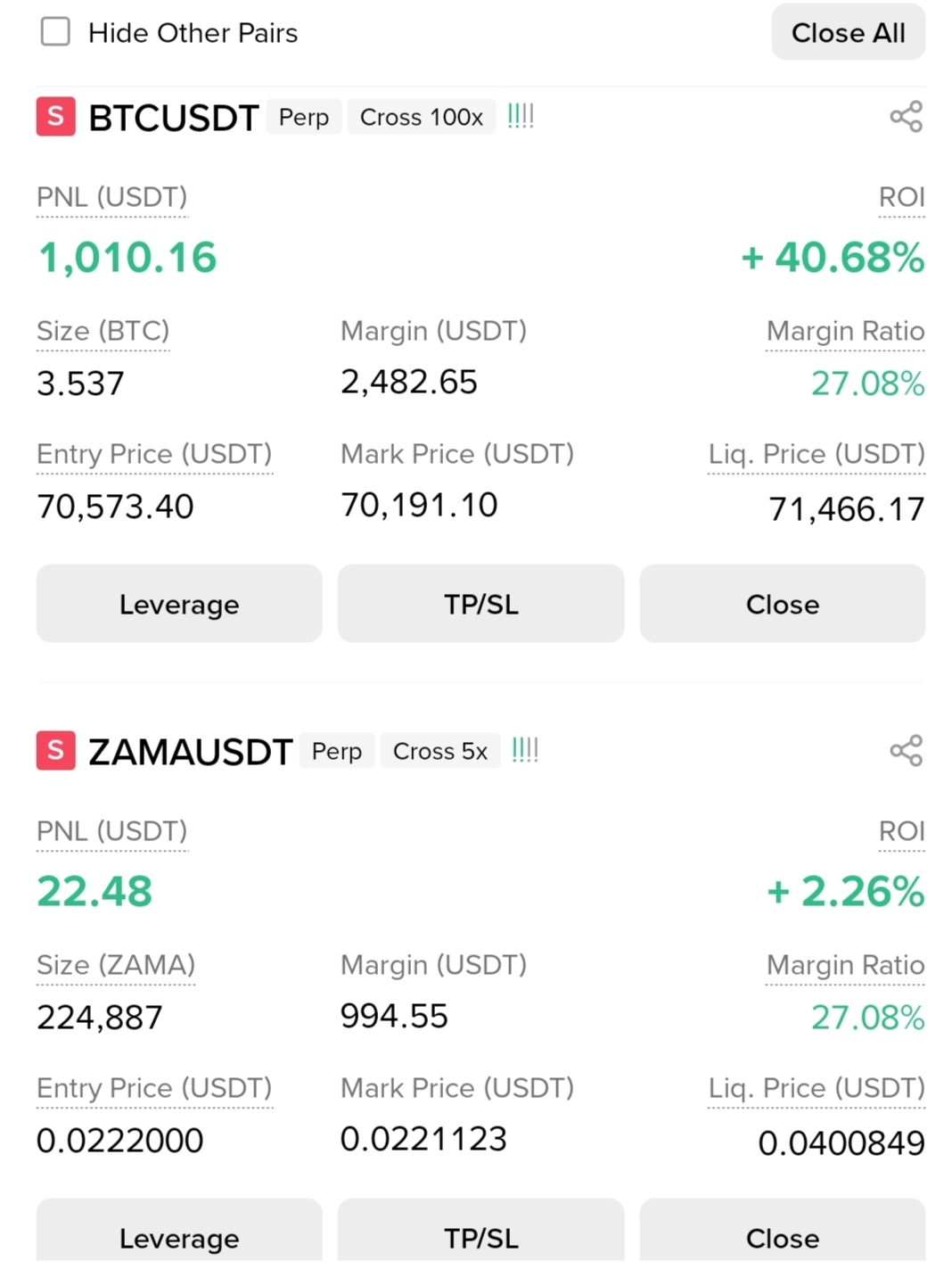Open the ZAMAUSDT pair title
Screen dimensions: 952x1270
(190, 752)
